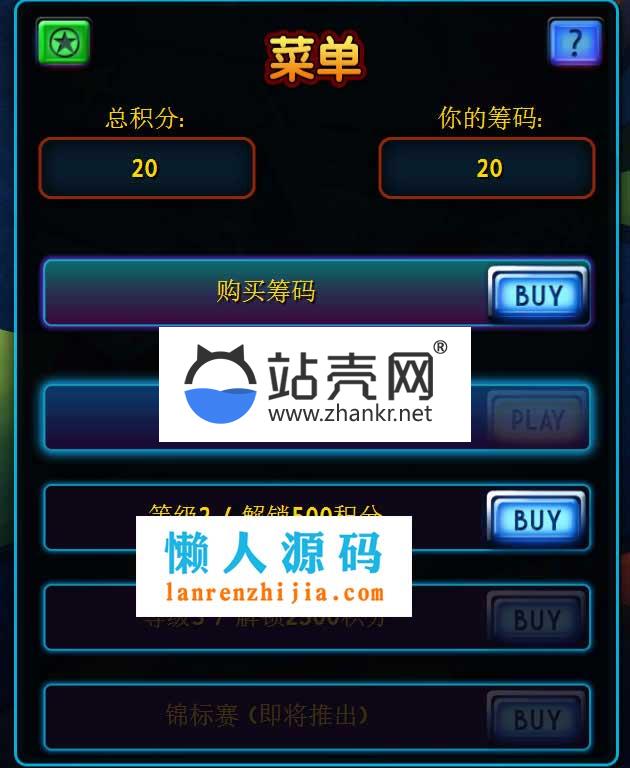The image size is (630, 768).
Task: Tap the green star icon
Action: [x=64, y=43]
